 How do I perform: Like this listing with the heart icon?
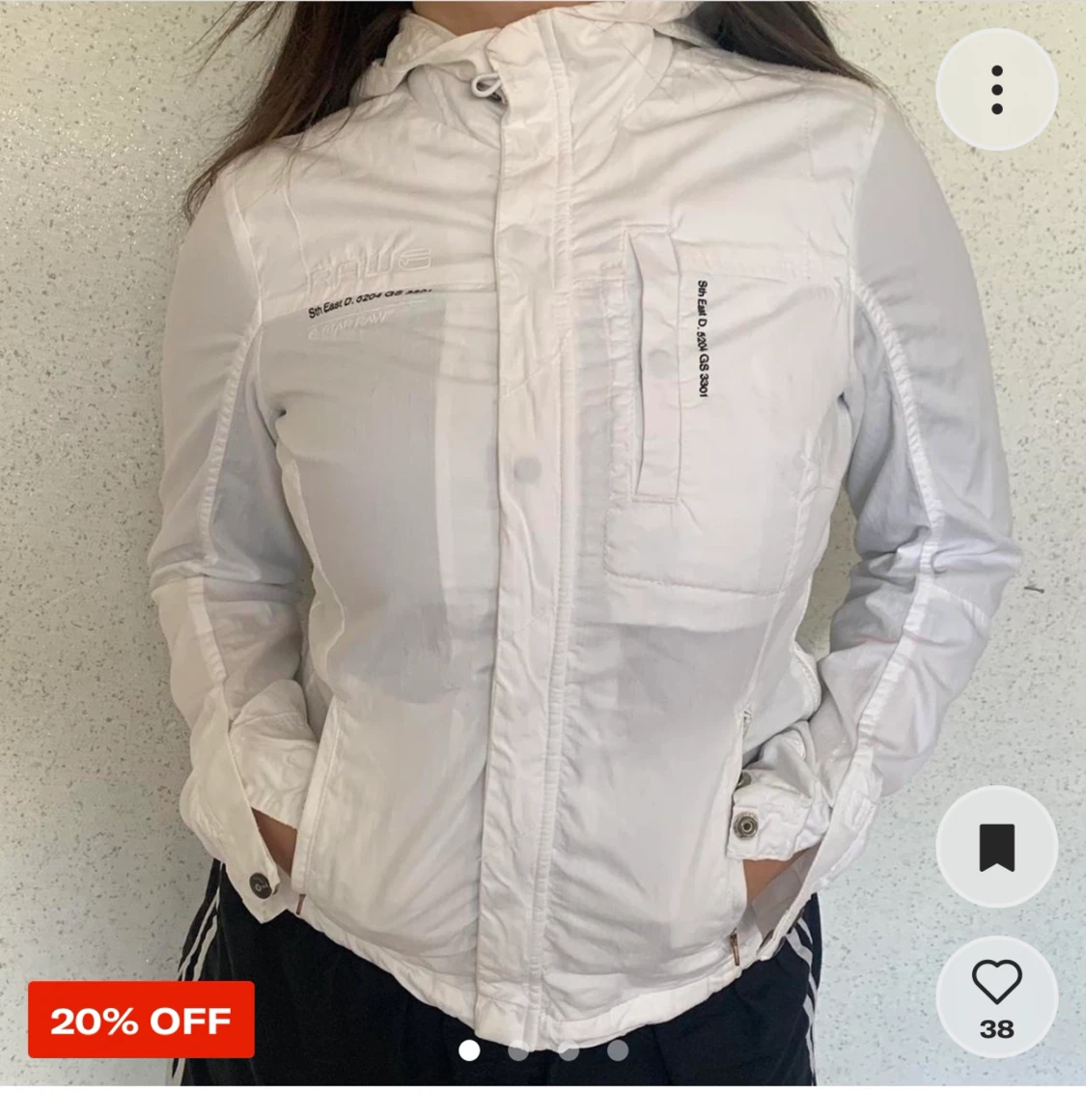[x=997, y=985]
